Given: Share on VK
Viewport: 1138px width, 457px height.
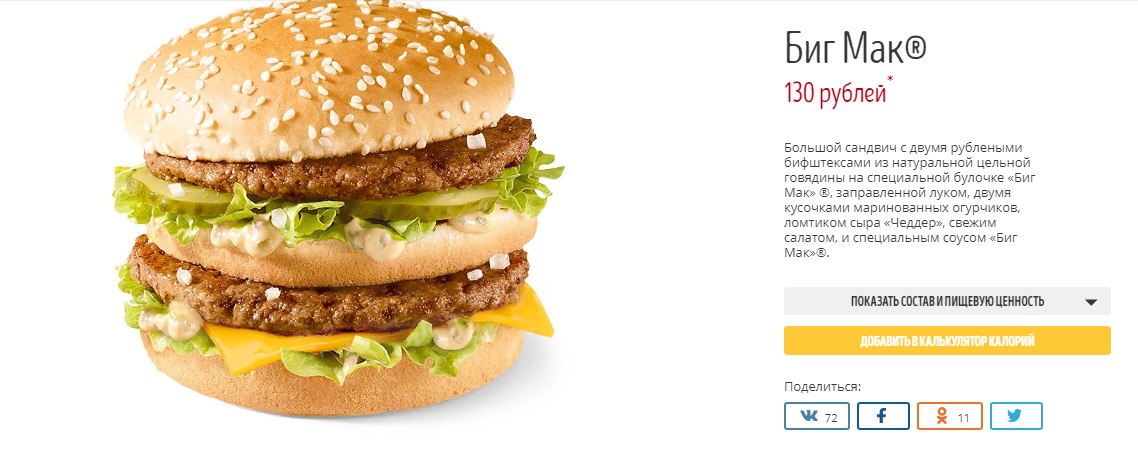Looking at the screenshot, I should pos(817,416).
